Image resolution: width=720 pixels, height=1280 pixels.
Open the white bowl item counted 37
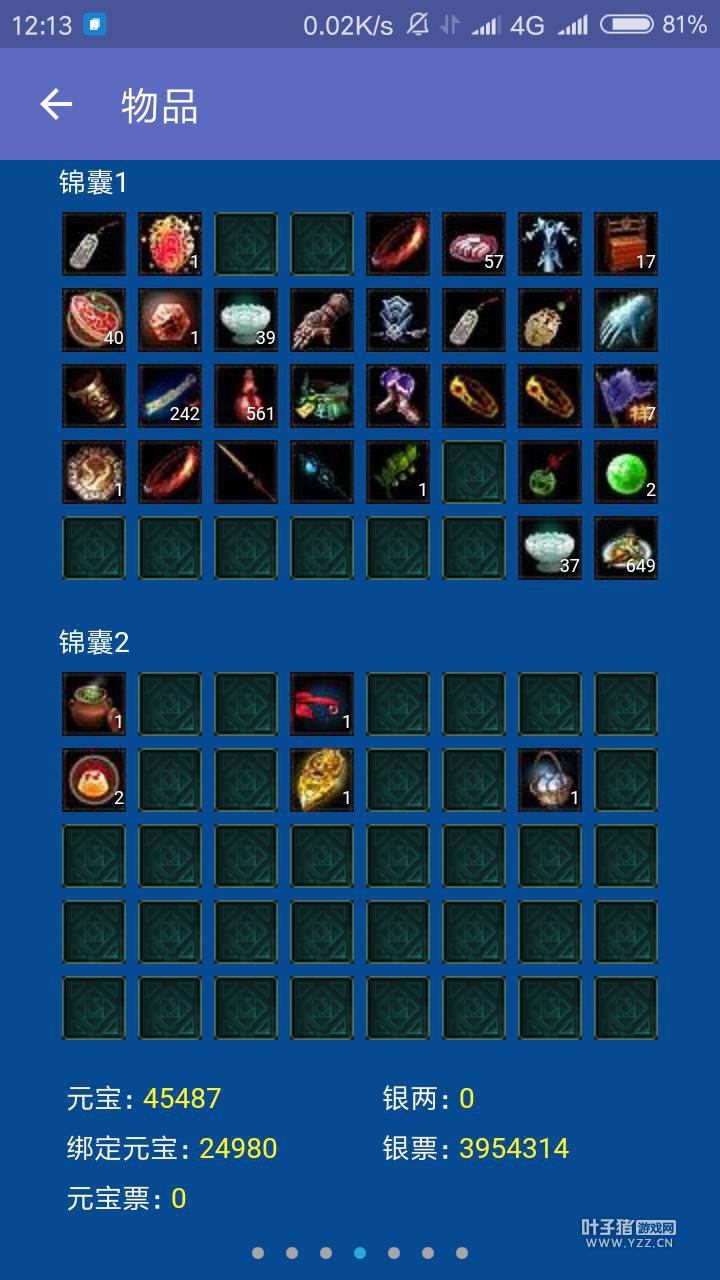click(550, 547)
